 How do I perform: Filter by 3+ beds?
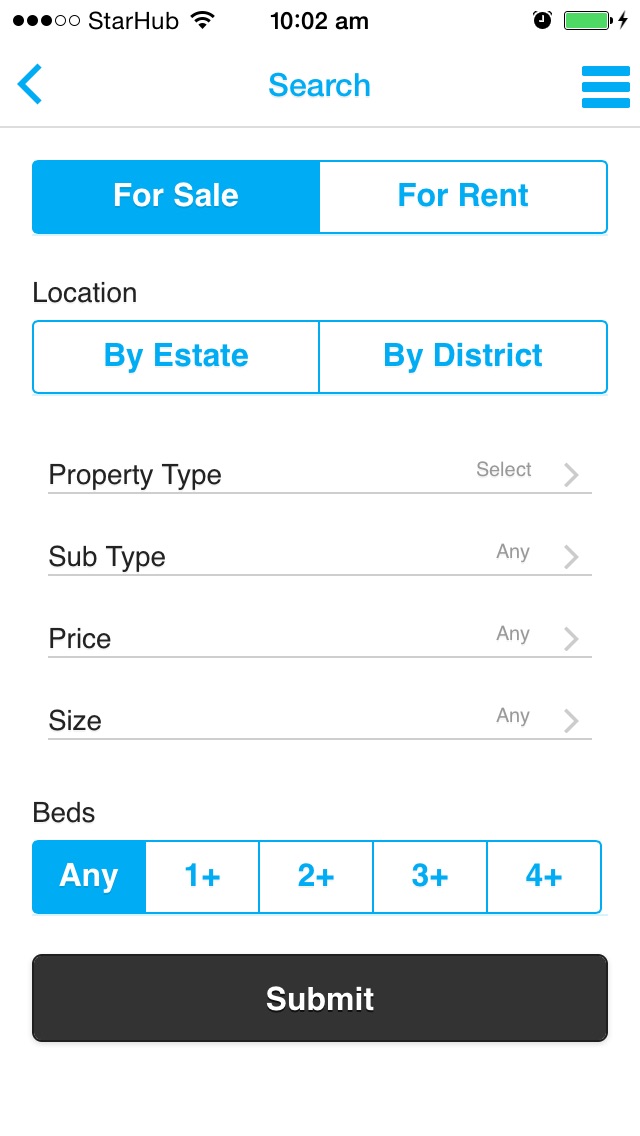point(430,877)
